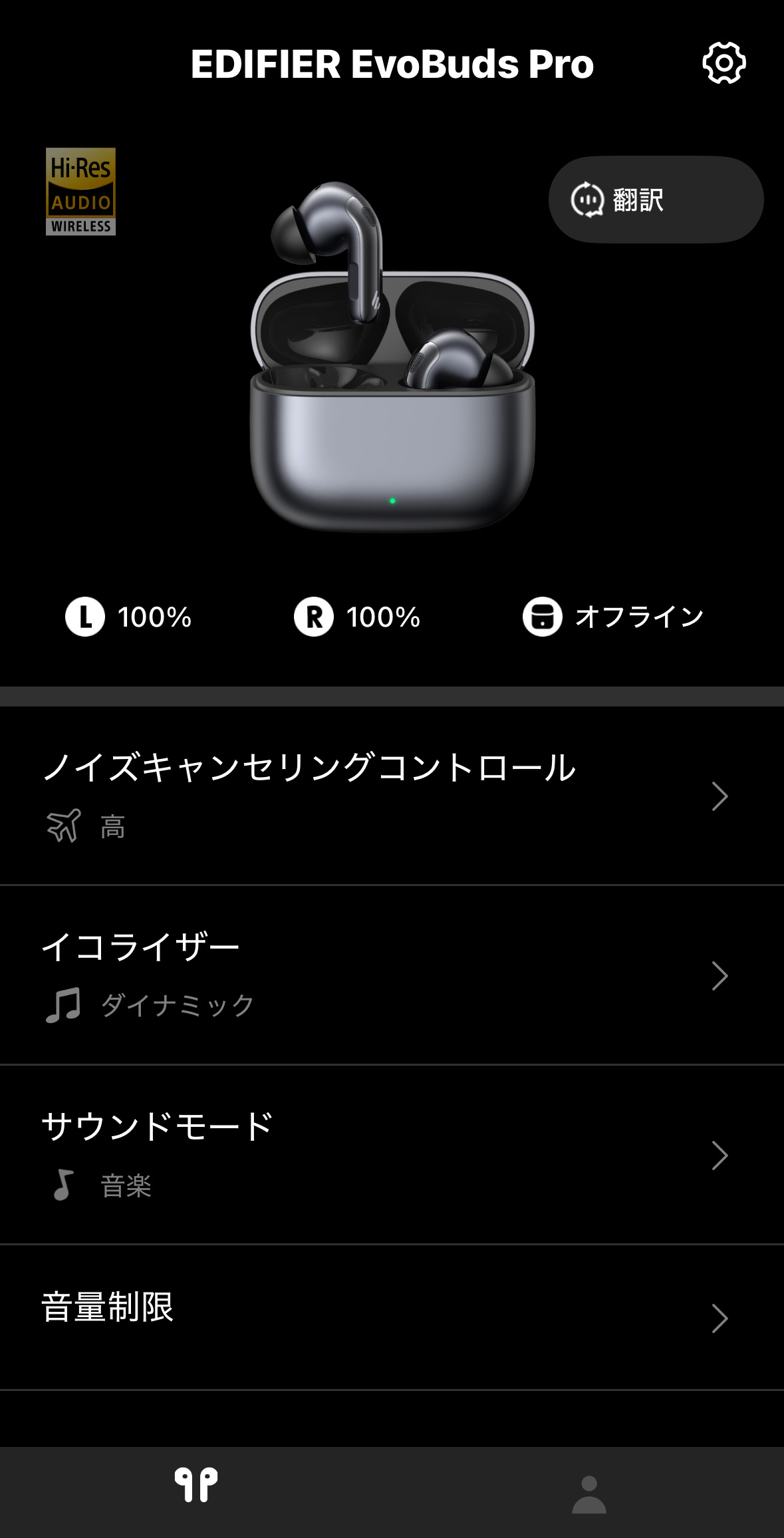Click the offline charging case icon
The width and height of the screenshot is (784, 1538).
click(x=544, y=617)
